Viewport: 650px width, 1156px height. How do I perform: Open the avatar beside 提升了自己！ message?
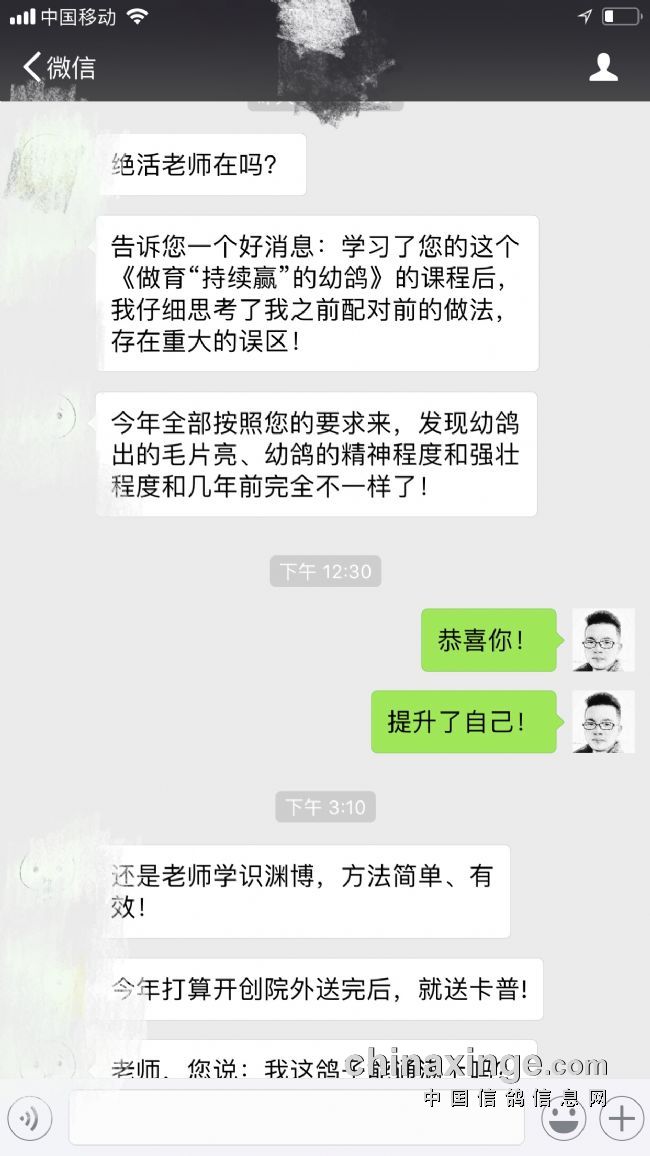[x=603, y=722]
